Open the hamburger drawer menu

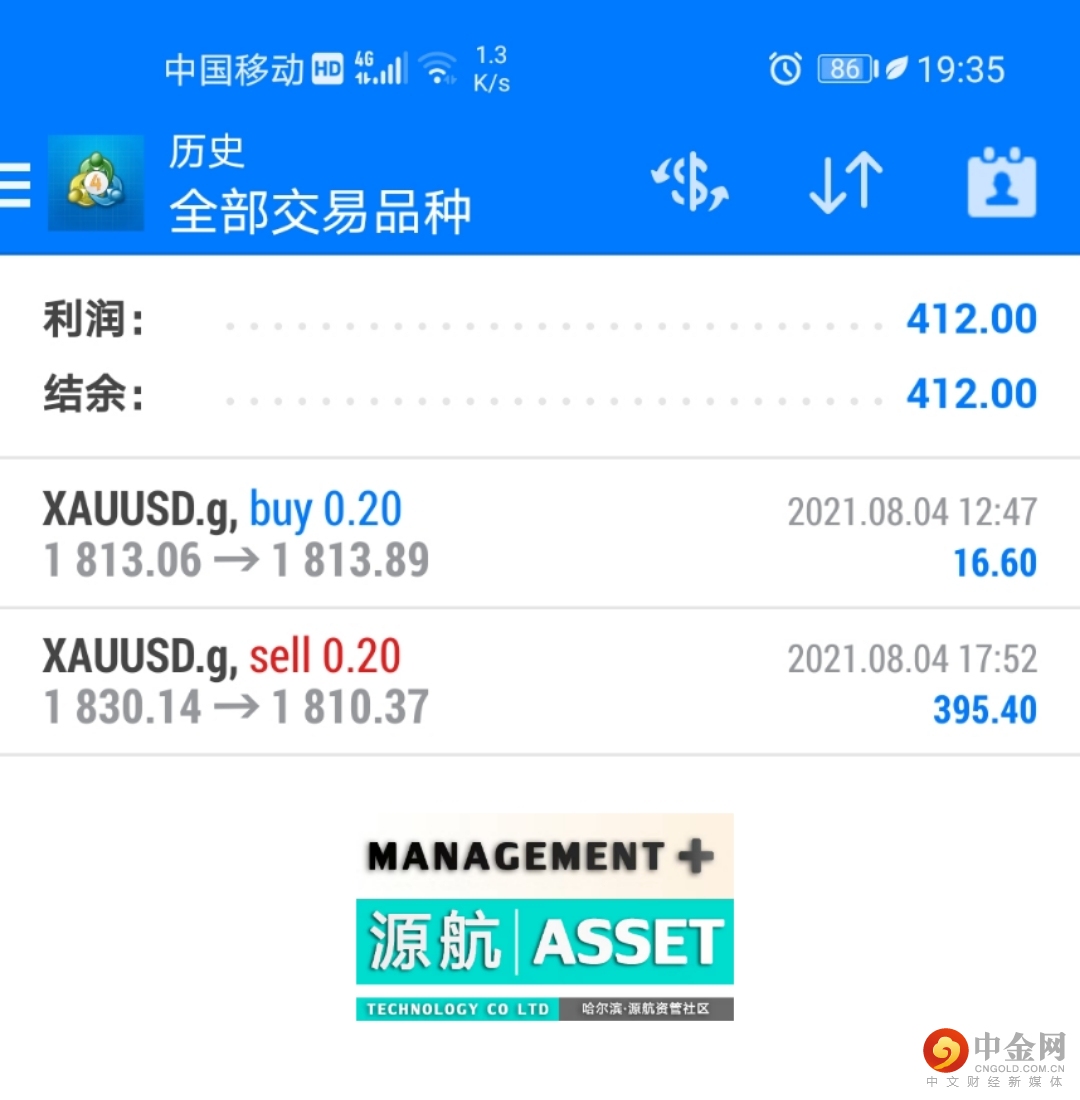pos(15,186)
